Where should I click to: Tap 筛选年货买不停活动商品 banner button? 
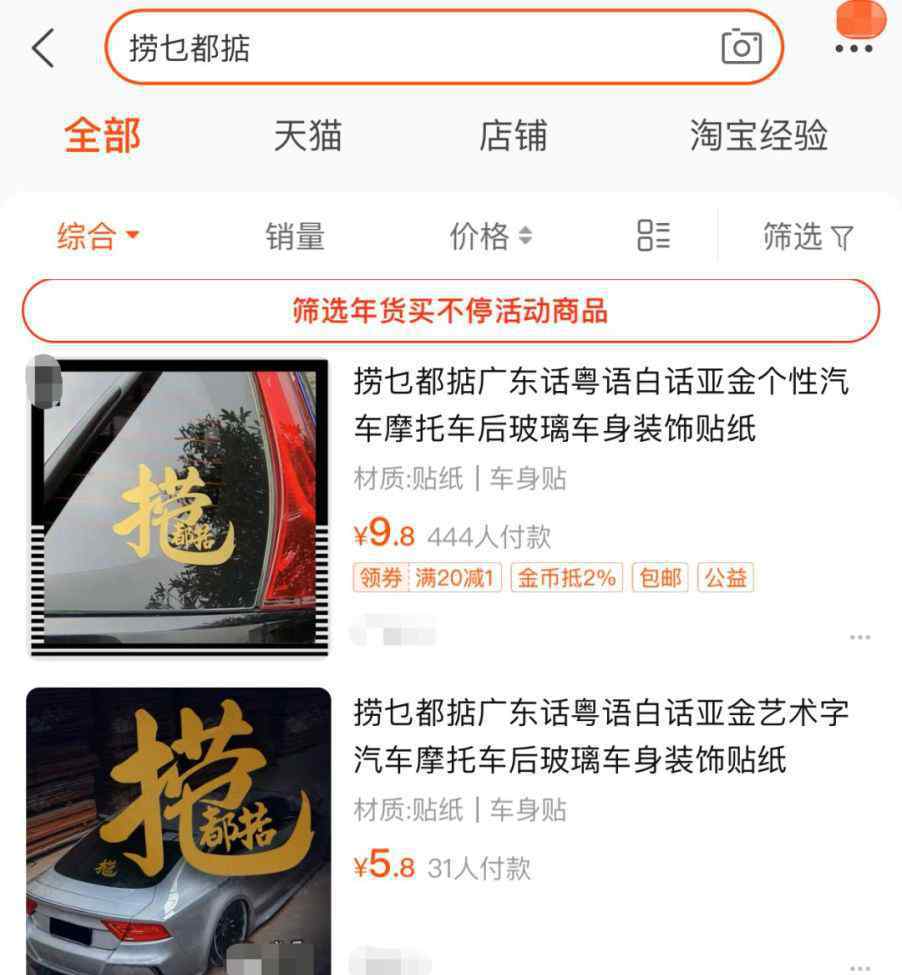click(x=450, y=311)
